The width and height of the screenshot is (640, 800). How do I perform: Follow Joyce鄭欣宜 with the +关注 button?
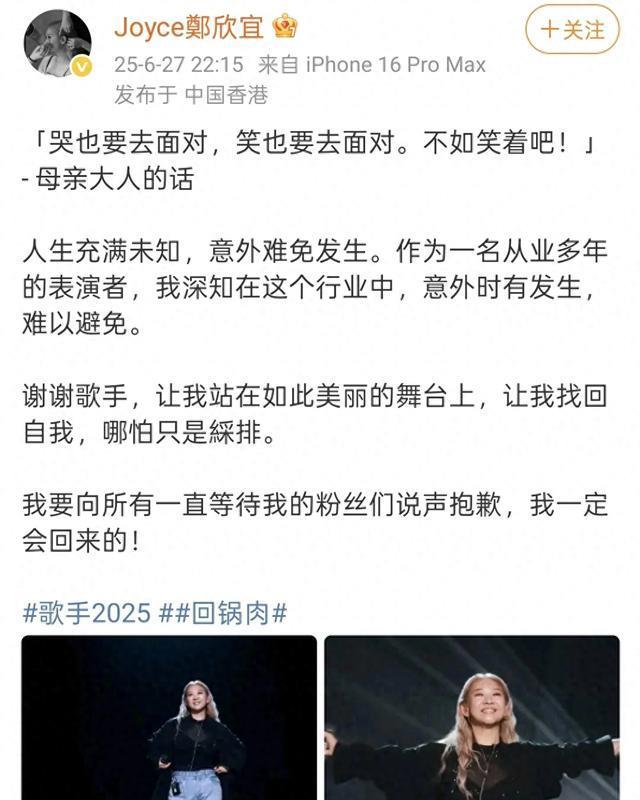[x=572, y=31]
